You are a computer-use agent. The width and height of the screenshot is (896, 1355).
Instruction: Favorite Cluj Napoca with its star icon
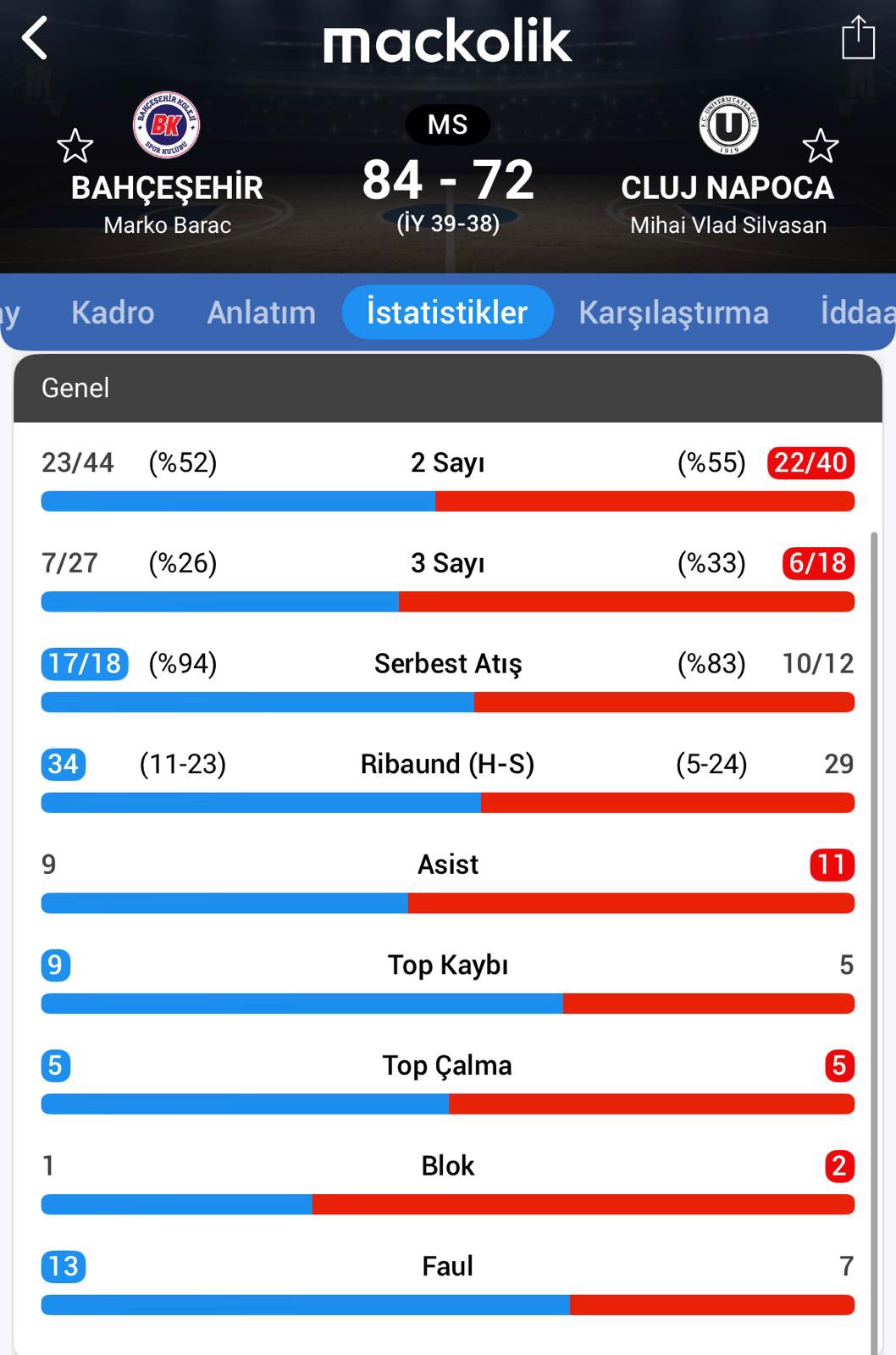(x=820, y=146)
